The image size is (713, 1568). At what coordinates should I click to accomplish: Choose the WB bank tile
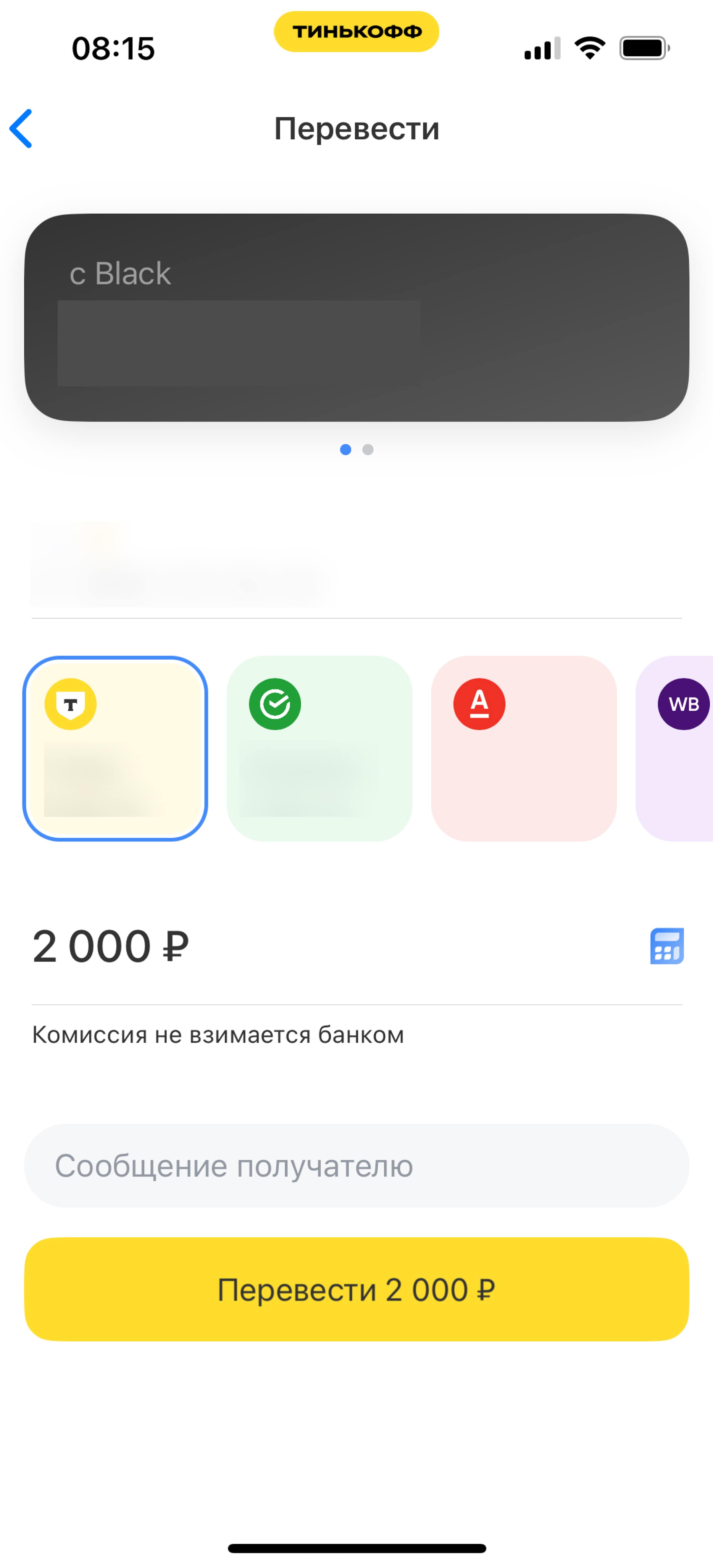coord(675,748)
